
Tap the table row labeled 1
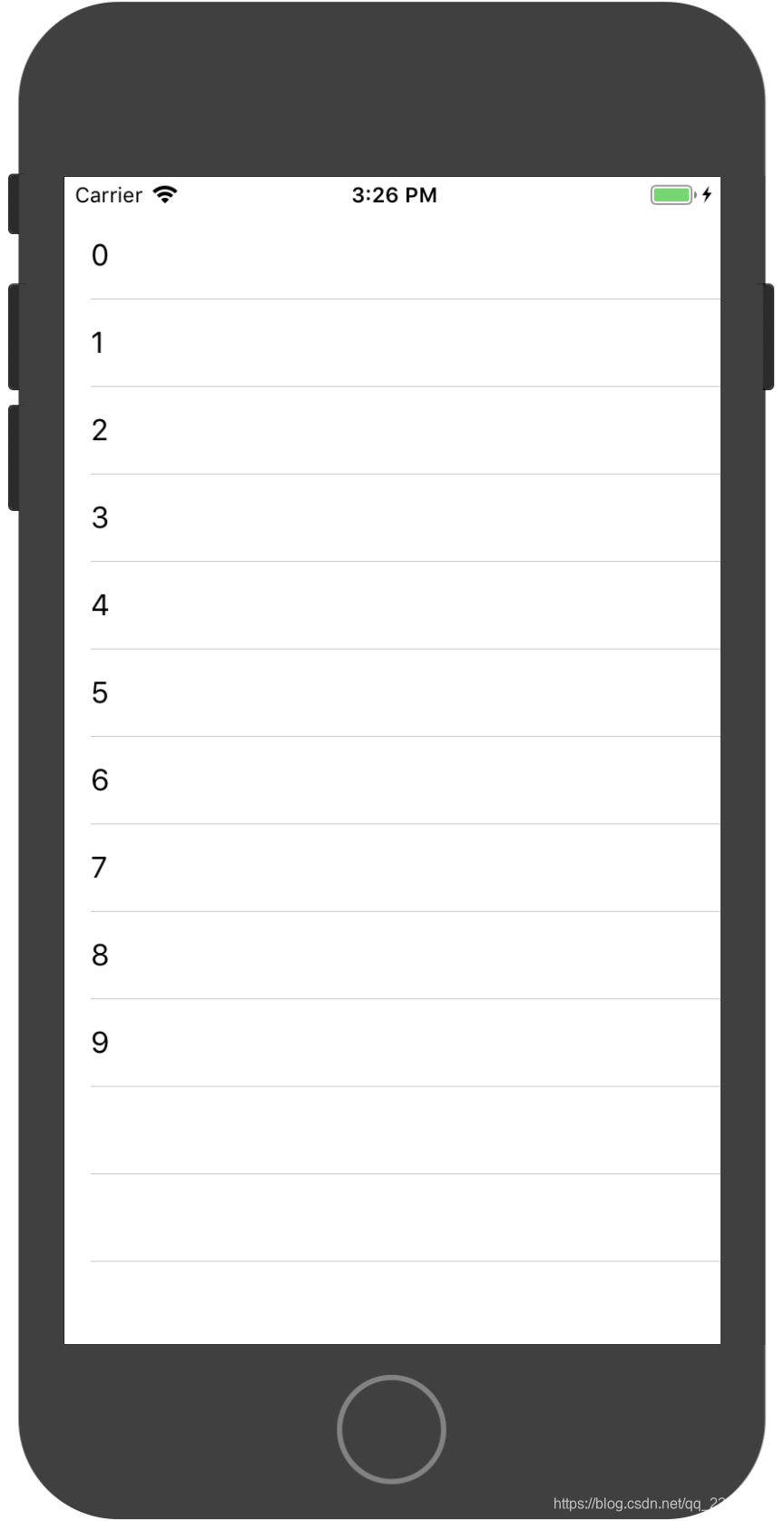pyautogui.click(x=392, y=343)
